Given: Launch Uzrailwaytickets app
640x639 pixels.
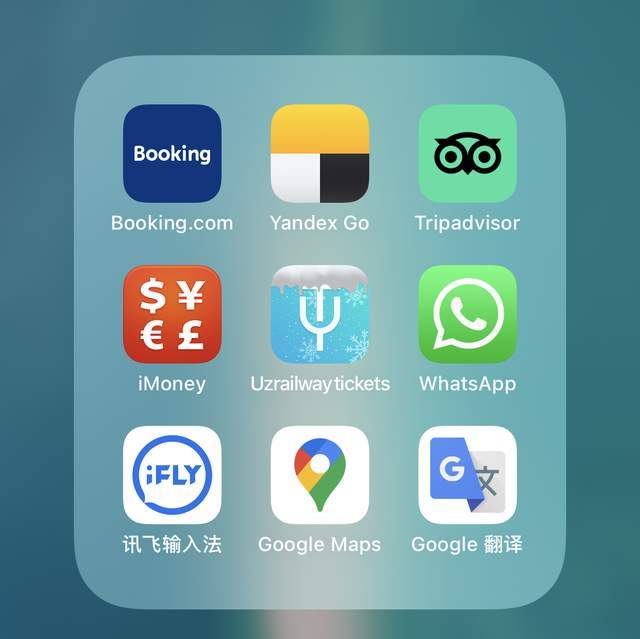Looking at the screenshot, I should point(320,314).
